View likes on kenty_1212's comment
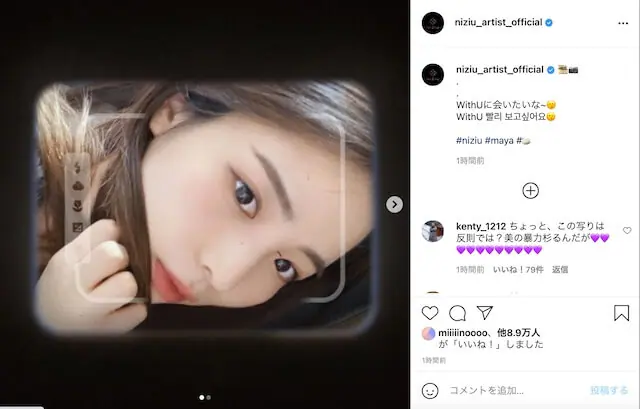 coord(519,269)
